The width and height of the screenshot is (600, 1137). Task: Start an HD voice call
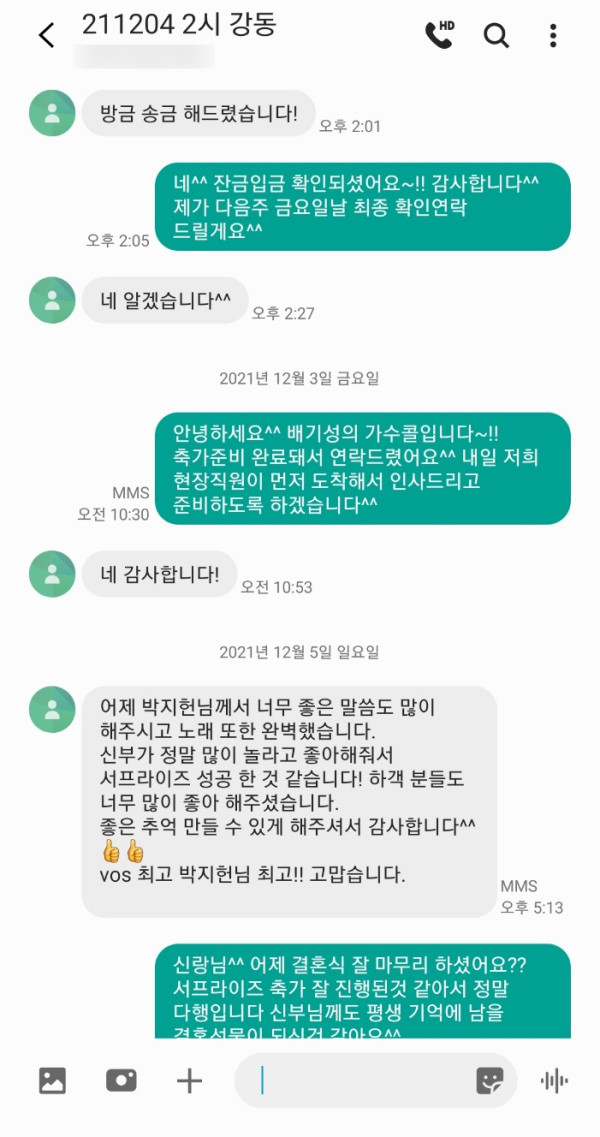click(x=440, y=35)
